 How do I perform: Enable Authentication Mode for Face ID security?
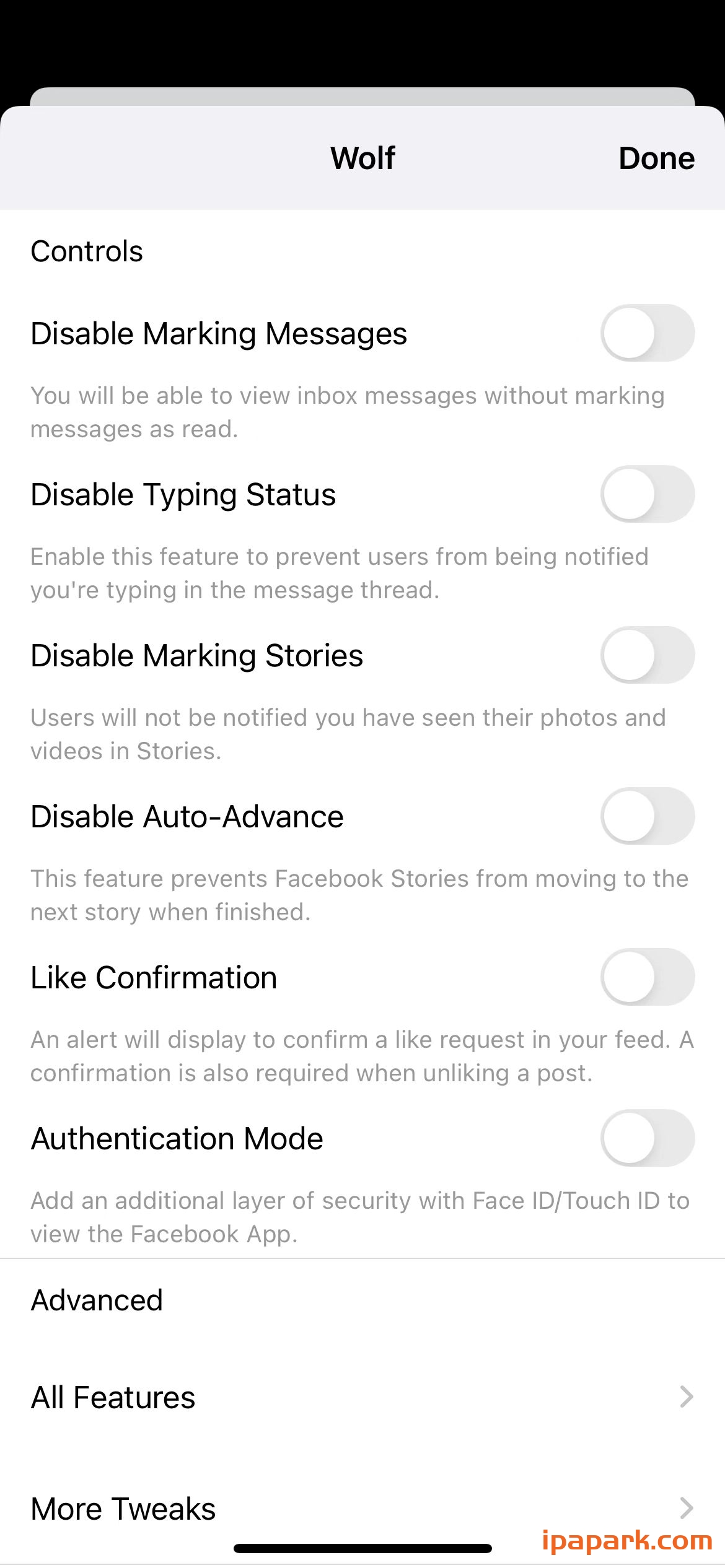(x=647, y=1138)
